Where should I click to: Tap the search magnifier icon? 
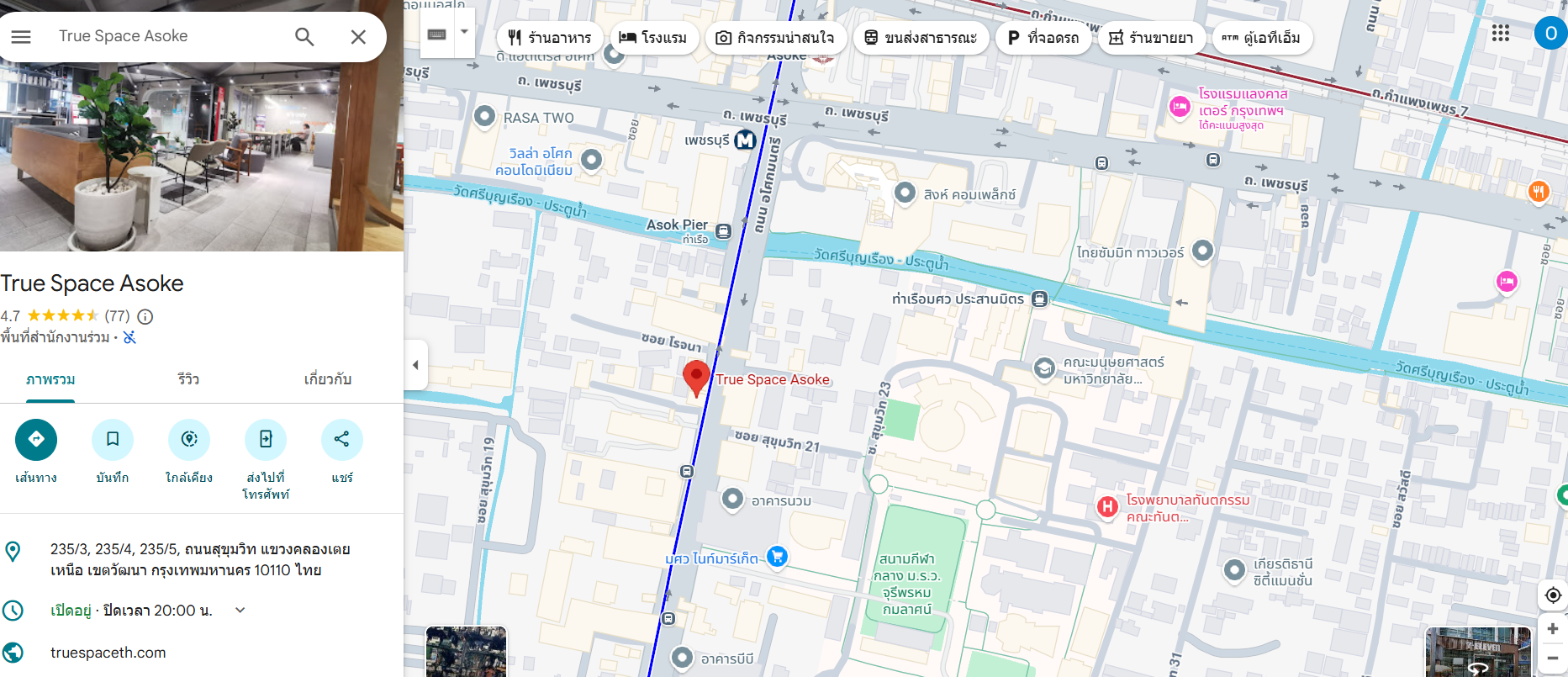304,37
